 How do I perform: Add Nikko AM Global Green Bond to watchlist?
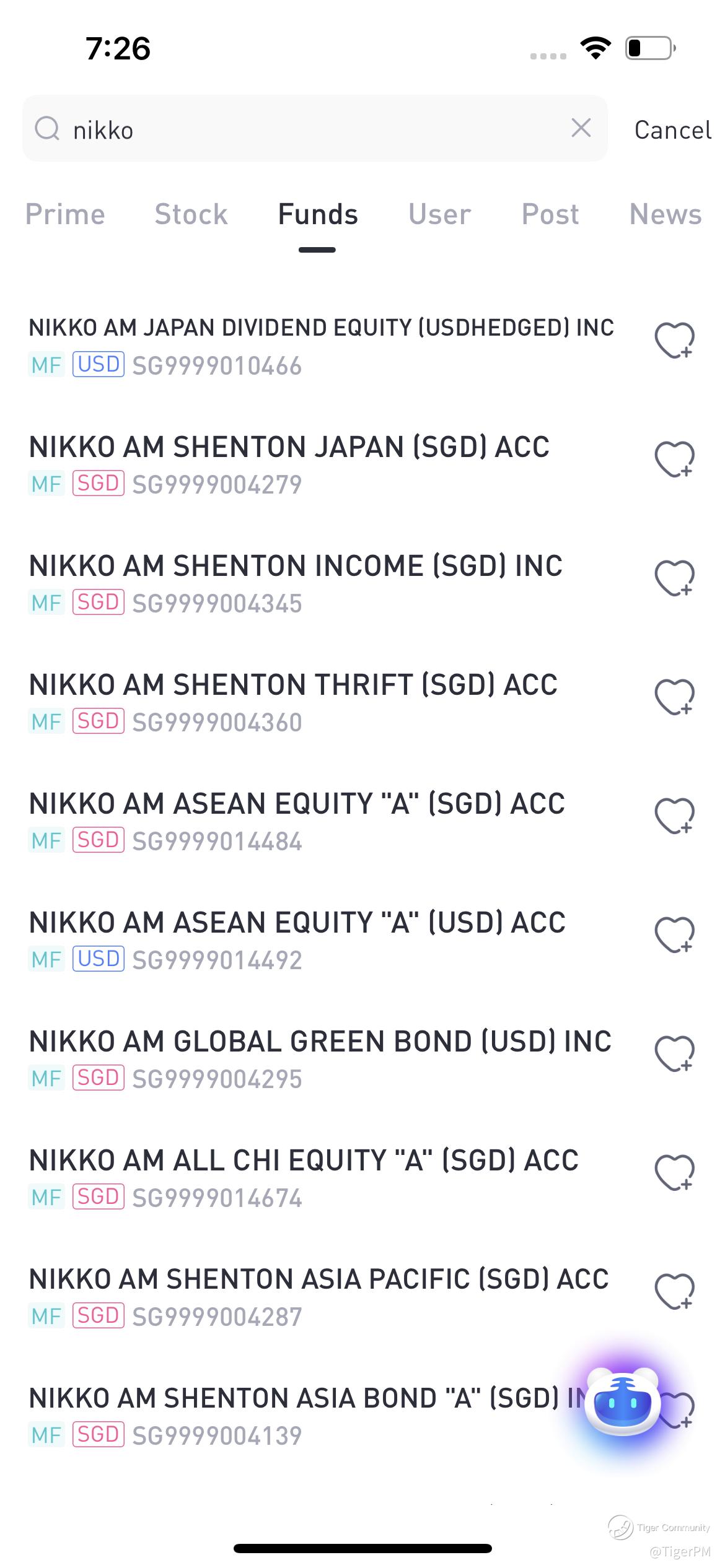click(x=674, y=1054)
